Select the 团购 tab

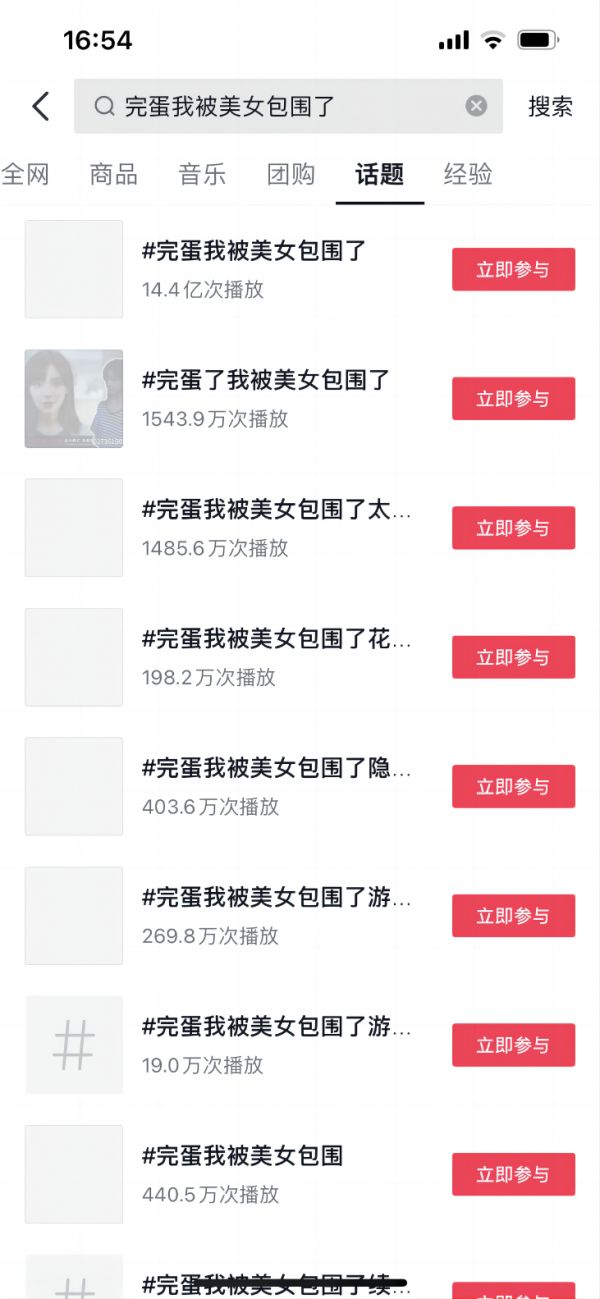(x=291, y=174)
